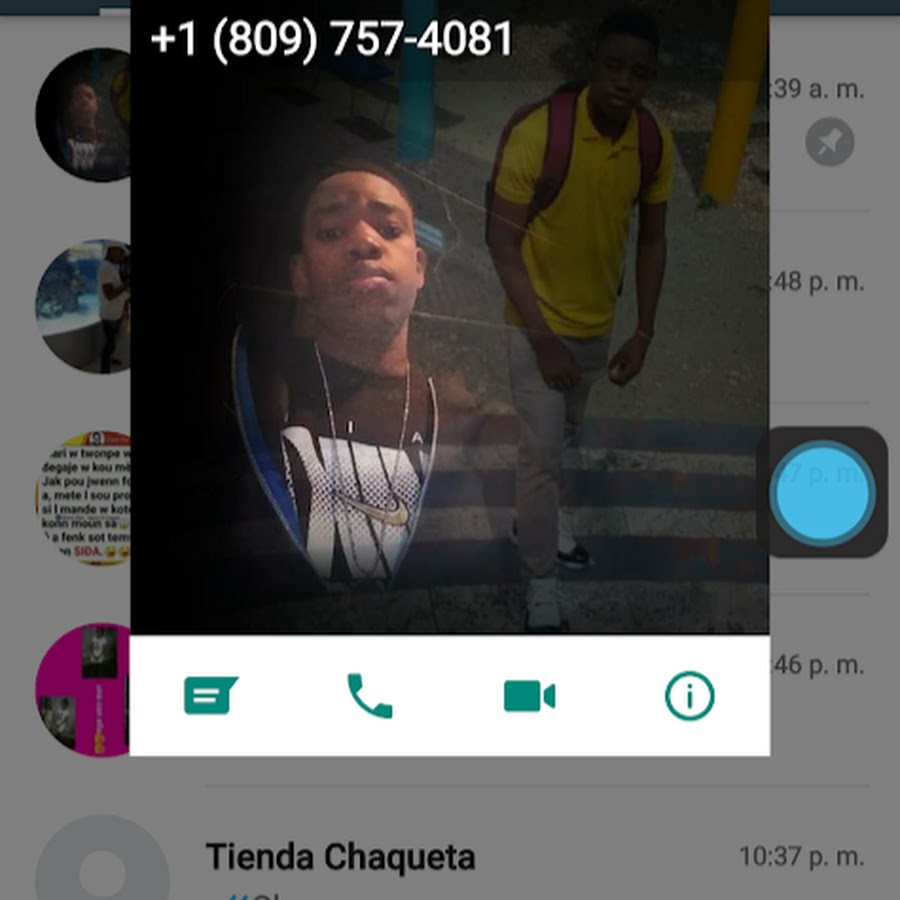Open the Tienda Chaqueta chat
Viewport: 900px width, 900px height.
click(340, 857)
